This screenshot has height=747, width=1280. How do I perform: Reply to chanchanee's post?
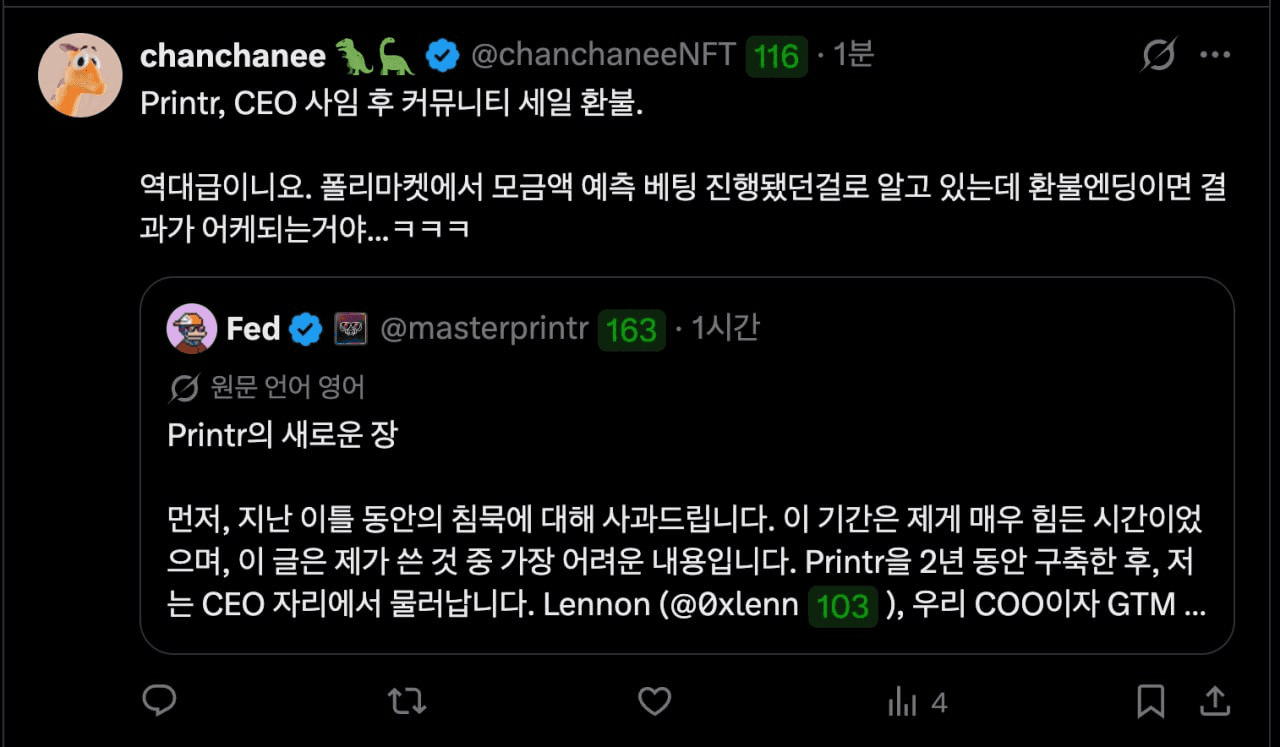(160, 701)
